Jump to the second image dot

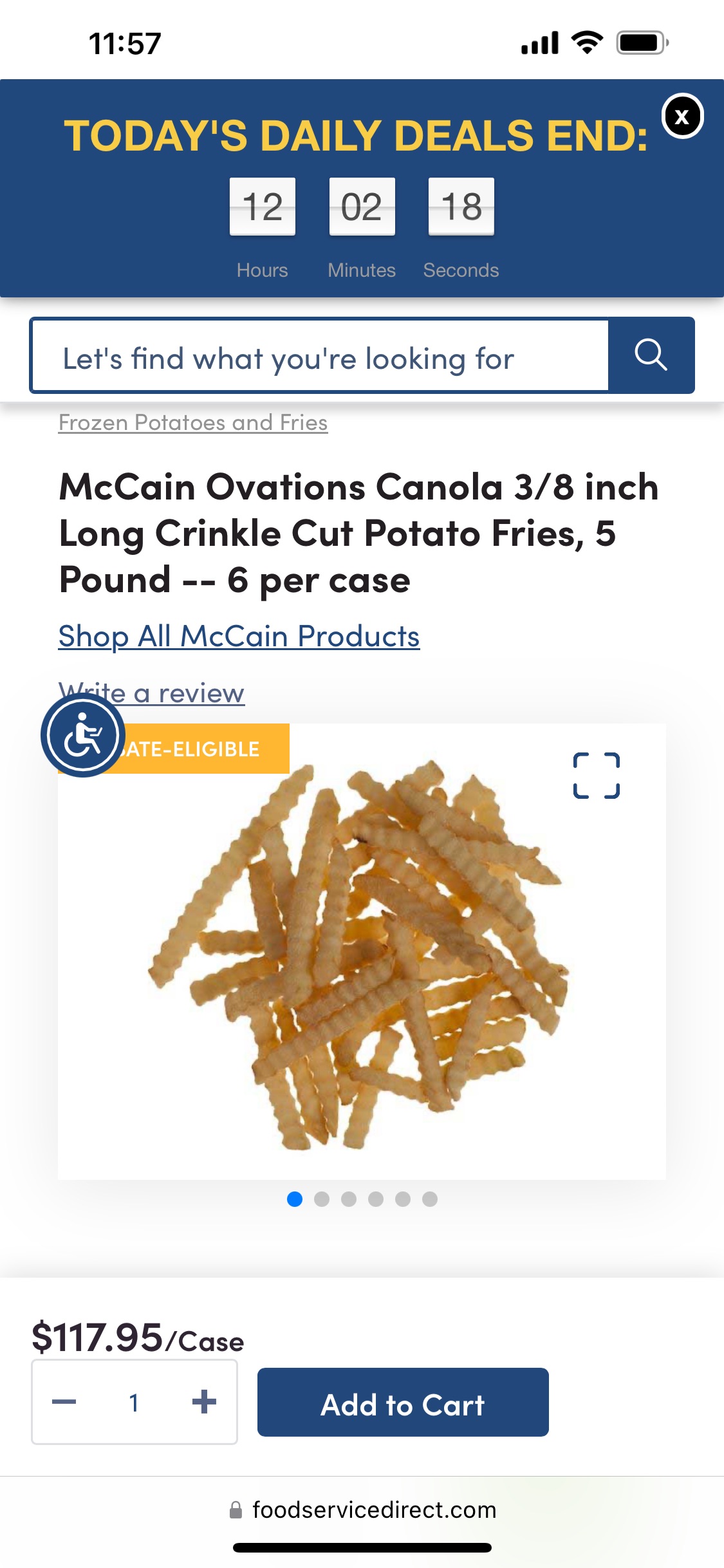(322, 1199)
